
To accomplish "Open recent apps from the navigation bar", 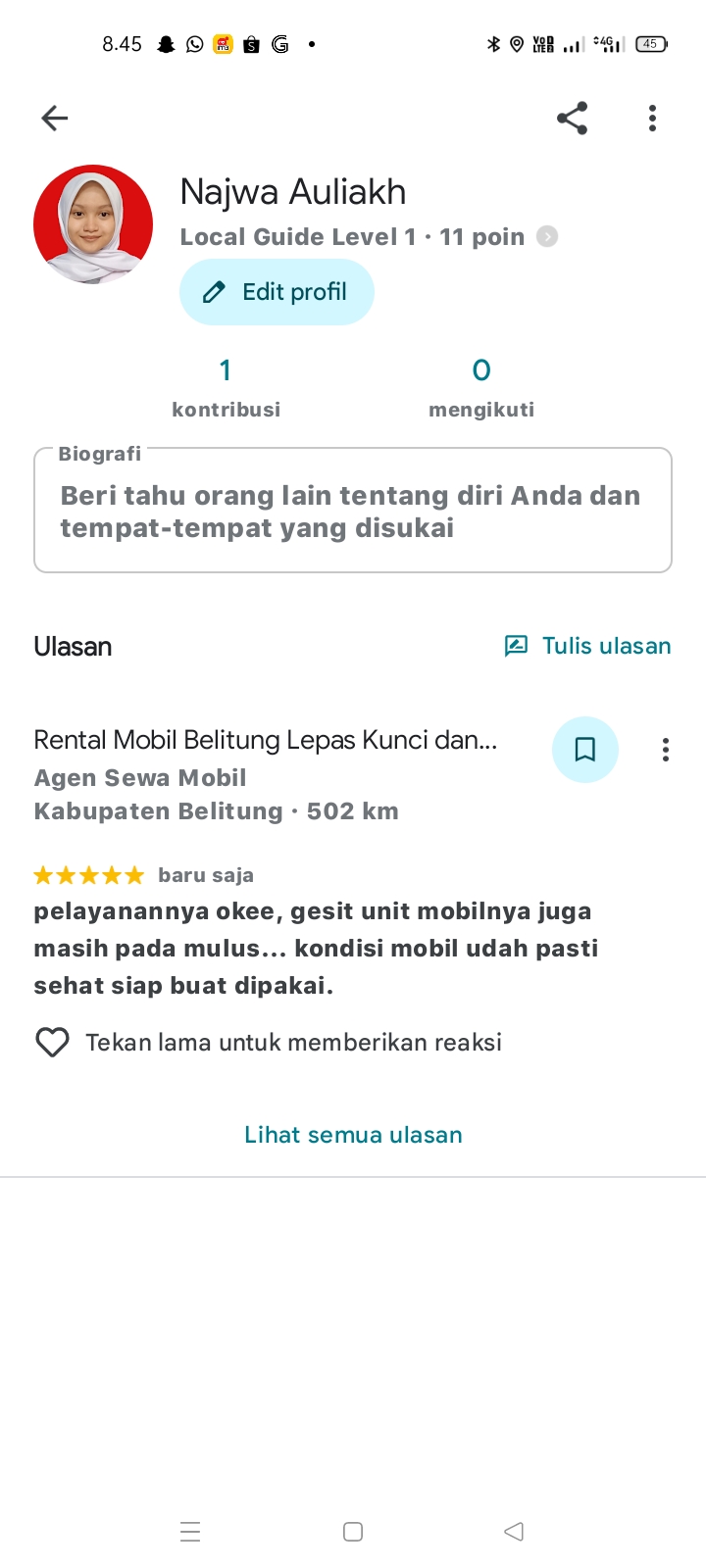I will click(191, 1532).
